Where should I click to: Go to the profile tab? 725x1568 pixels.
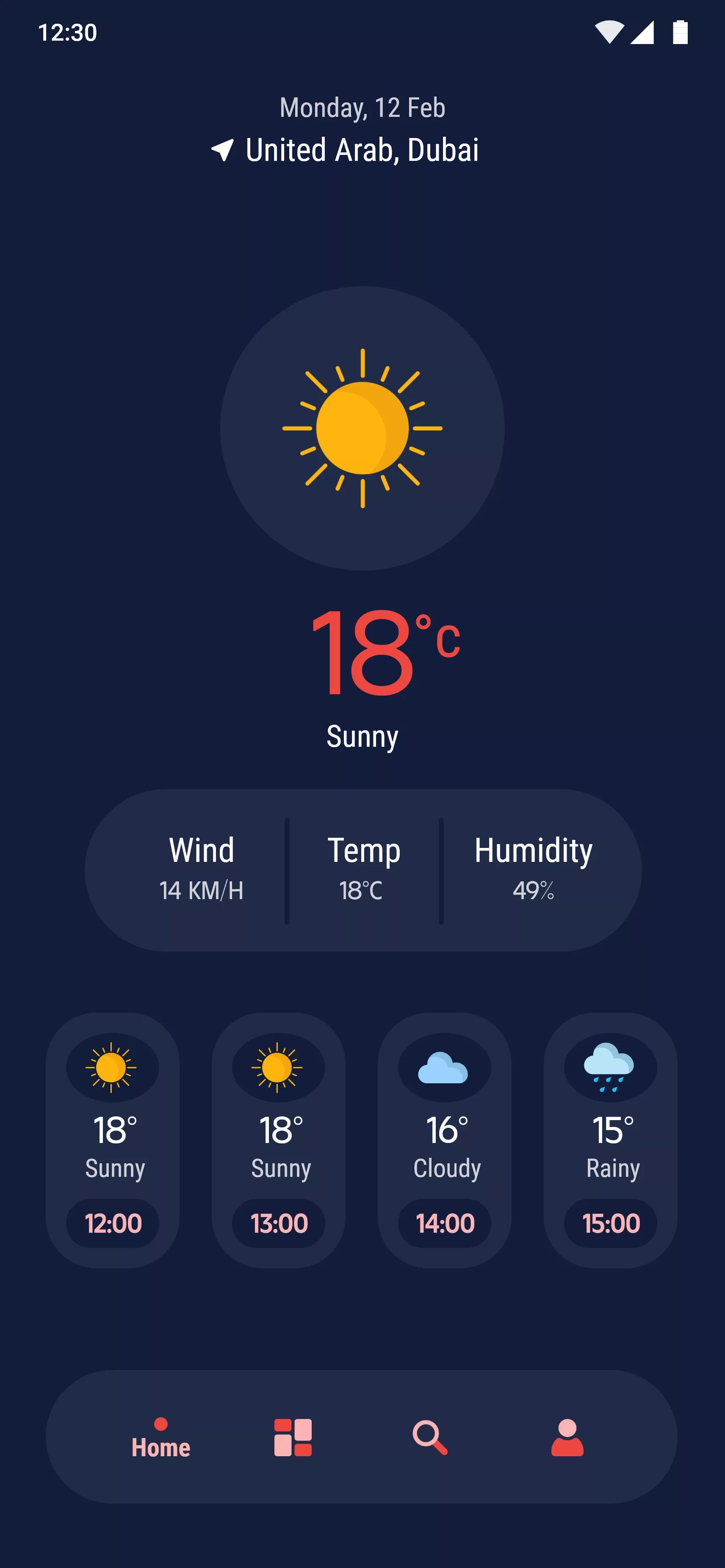click(x=567, y=1438)
